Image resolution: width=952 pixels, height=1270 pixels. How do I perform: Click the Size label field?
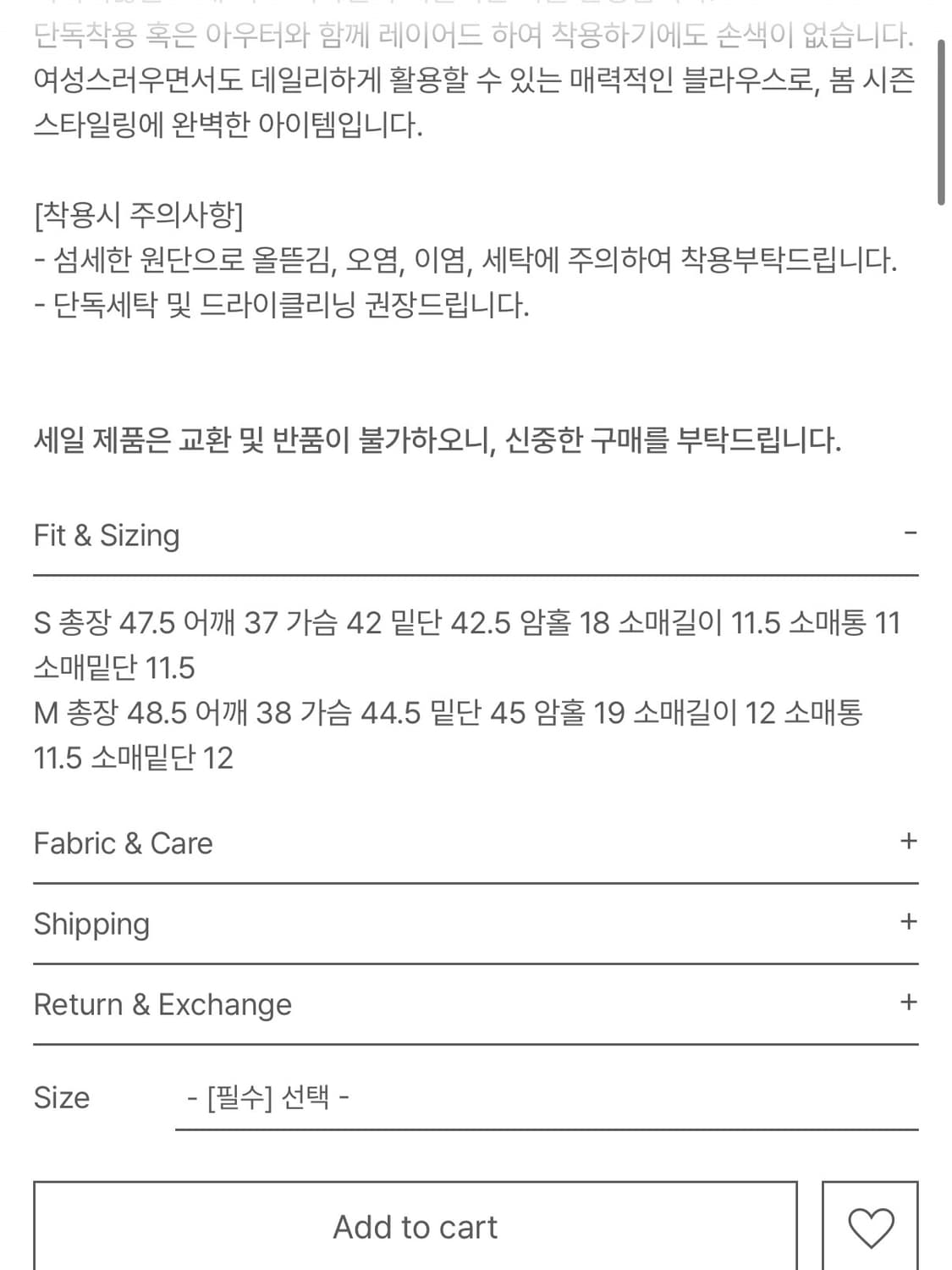pyautogui.click(x=59, y=1097)
